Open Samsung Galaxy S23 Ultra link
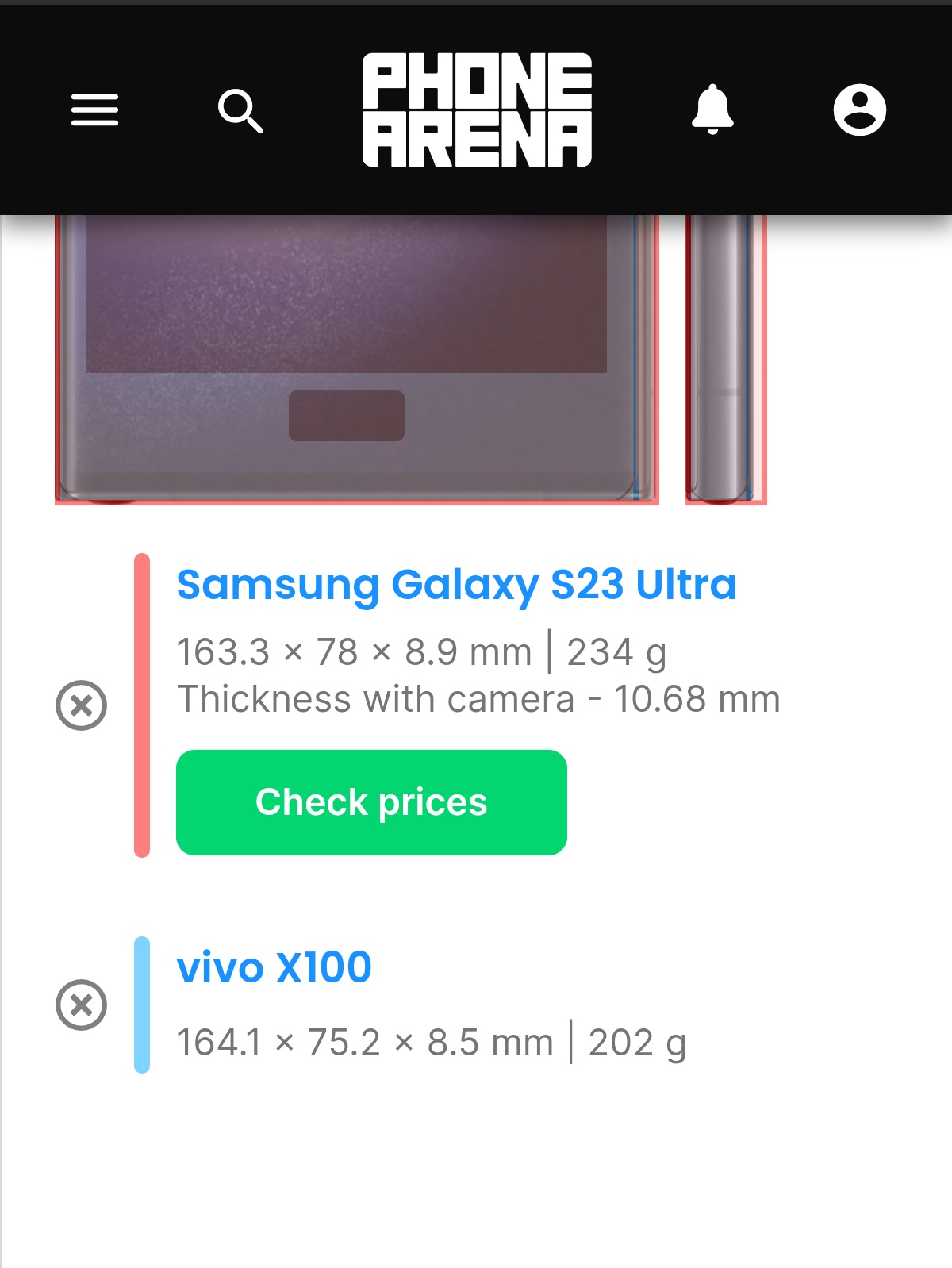952x1268 pixels. pyautogui.click(x=456, y=585)
